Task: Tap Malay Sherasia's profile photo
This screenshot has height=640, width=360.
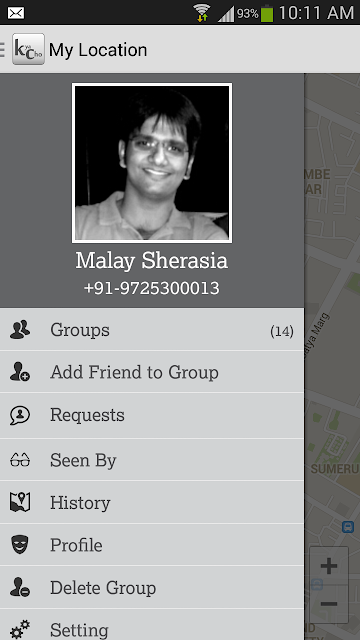Action: (x=152, y=163)
